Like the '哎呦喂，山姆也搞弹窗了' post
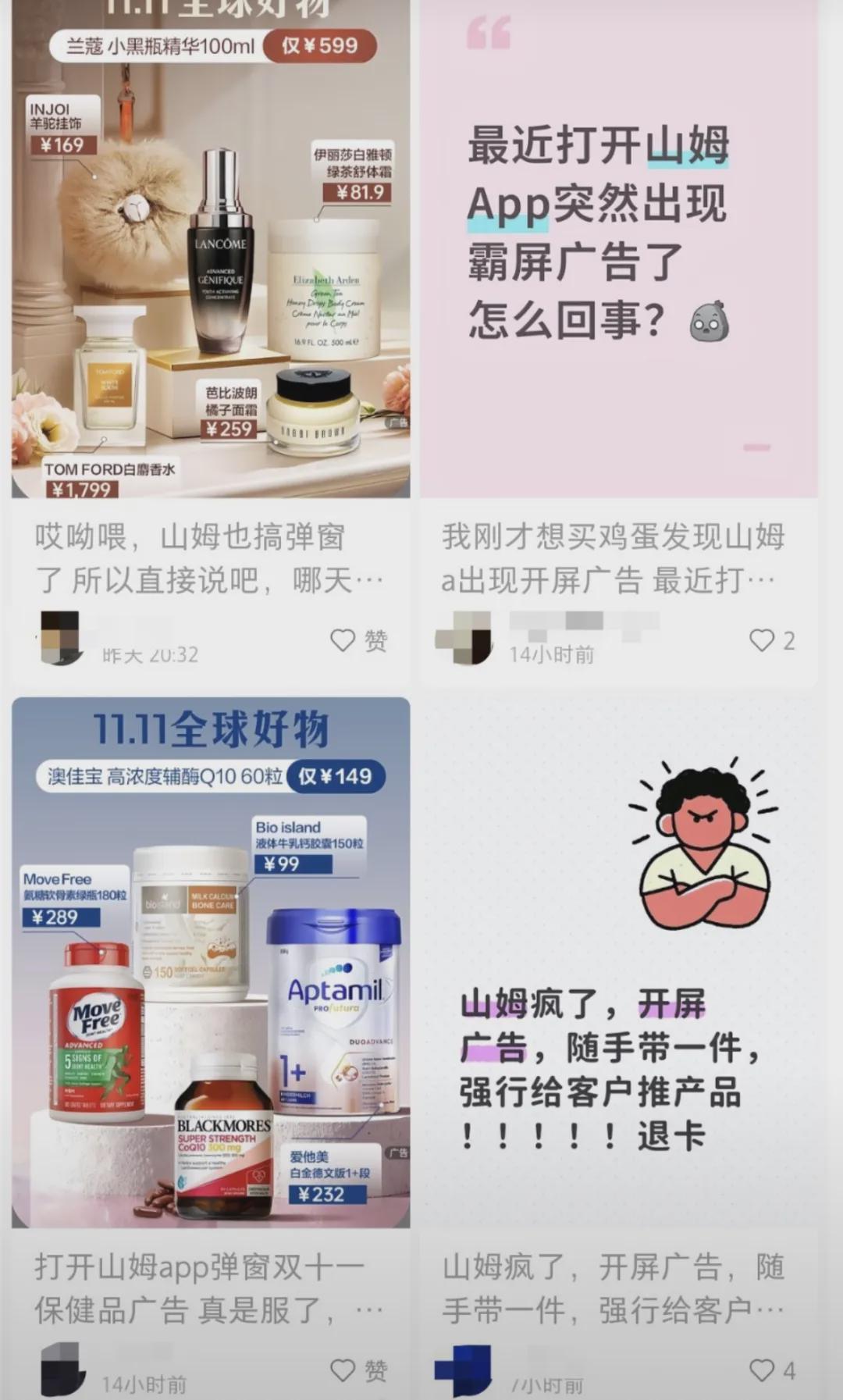Viewport: 843px width, 1400px height. point(343,640)
